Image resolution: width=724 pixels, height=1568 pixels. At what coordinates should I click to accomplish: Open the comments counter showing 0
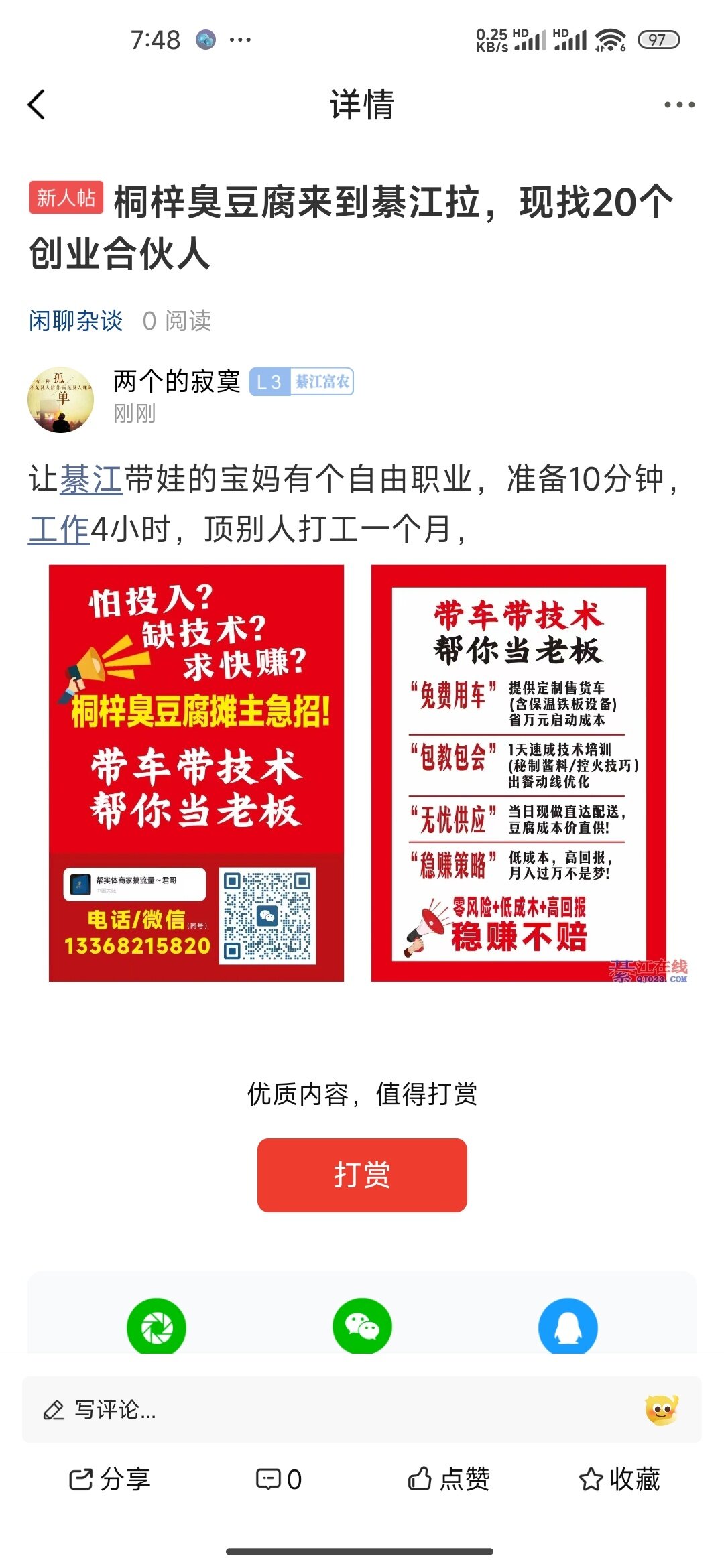[x=279, y=1479]
